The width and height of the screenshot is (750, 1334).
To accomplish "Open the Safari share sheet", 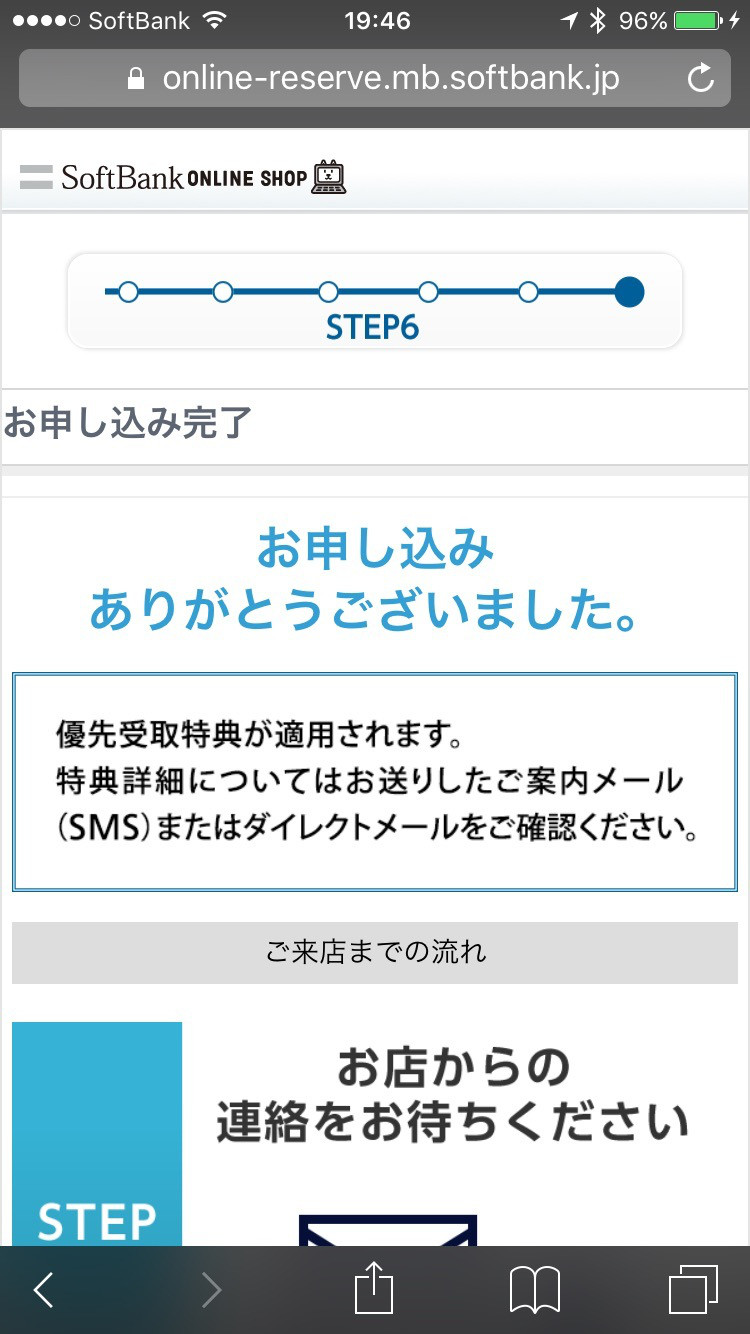I will point(374,1288).
